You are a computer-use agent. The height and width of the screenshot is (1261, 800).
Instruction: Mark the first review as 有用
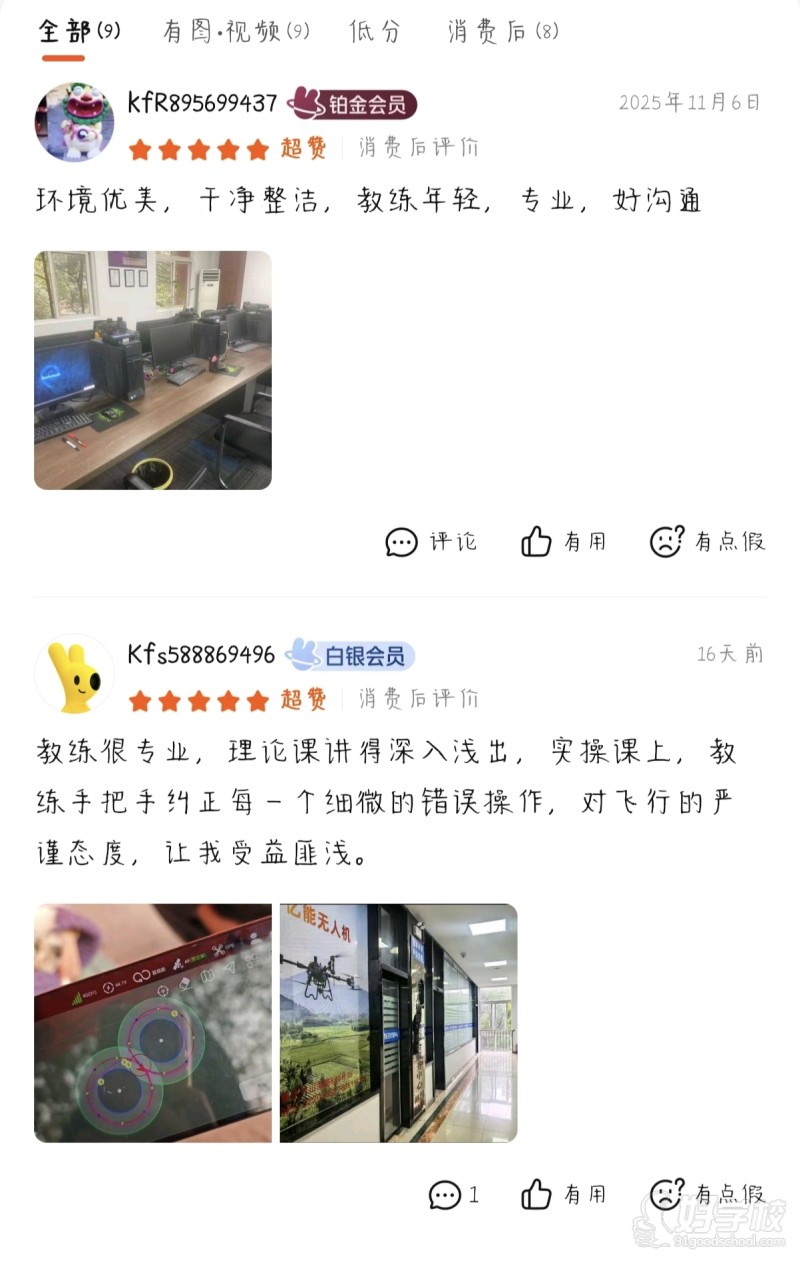point(565,541)
